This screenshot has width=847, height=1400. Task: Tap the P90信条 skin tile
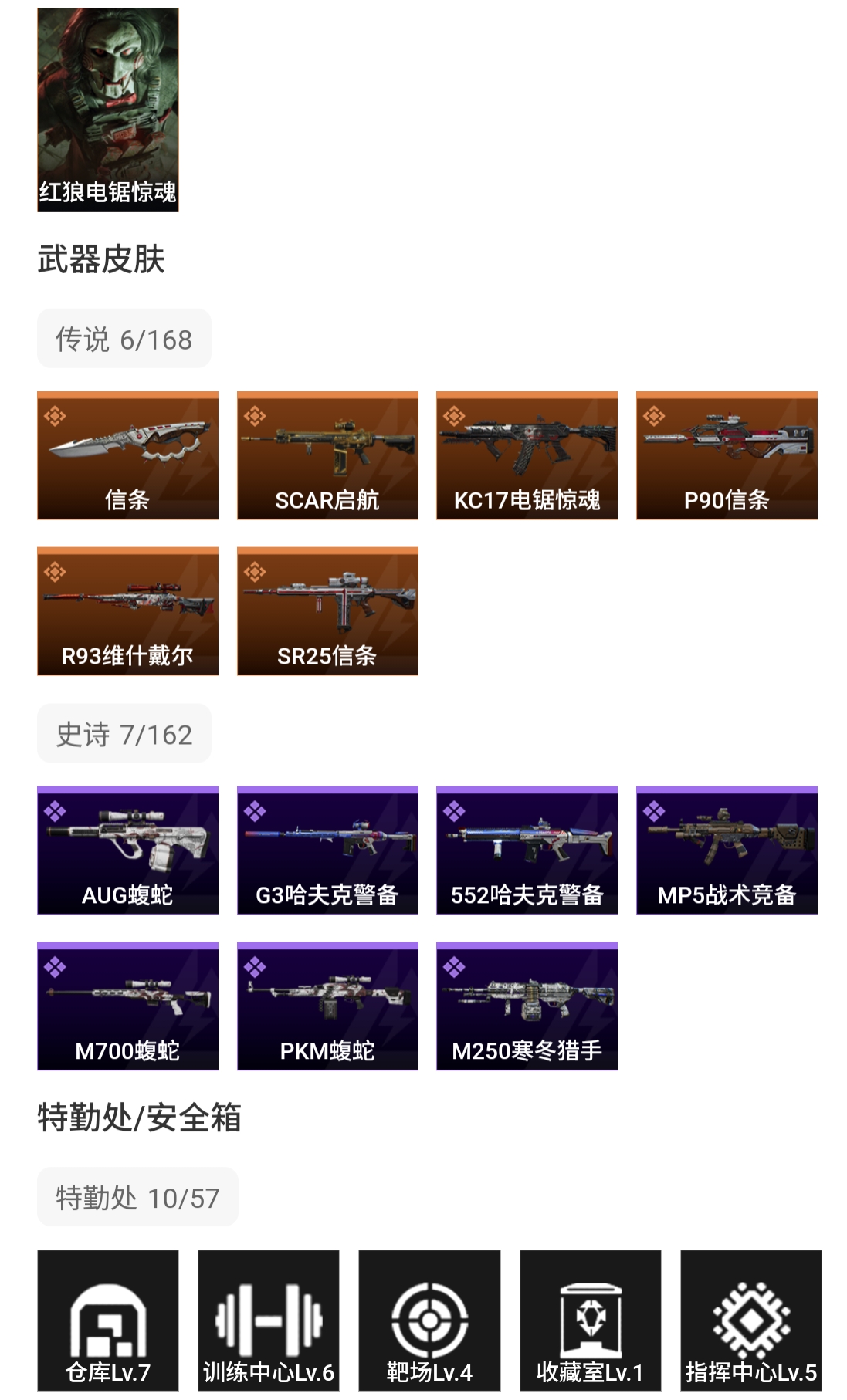tap(727, 455)
